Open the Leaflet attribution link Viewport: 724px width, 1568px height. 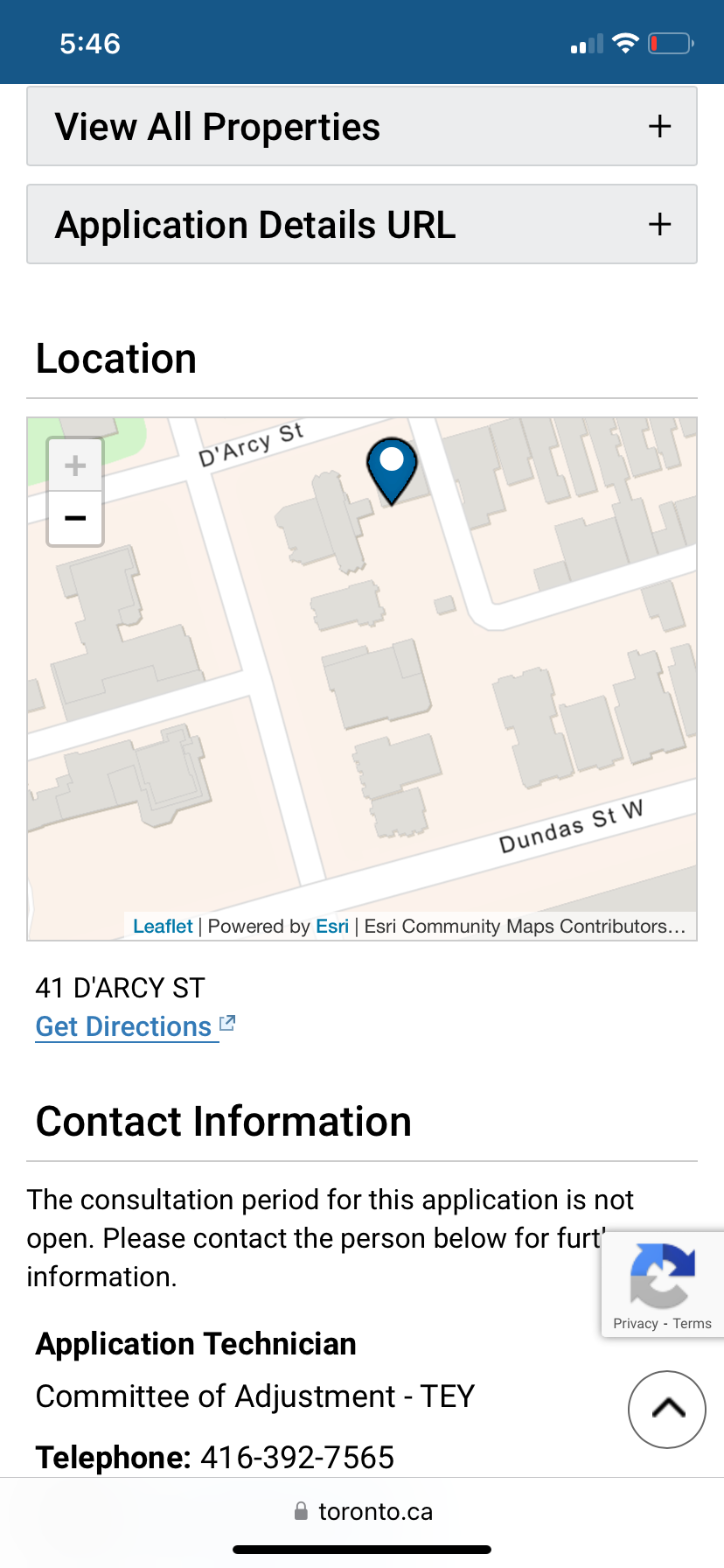pos(163,927)
